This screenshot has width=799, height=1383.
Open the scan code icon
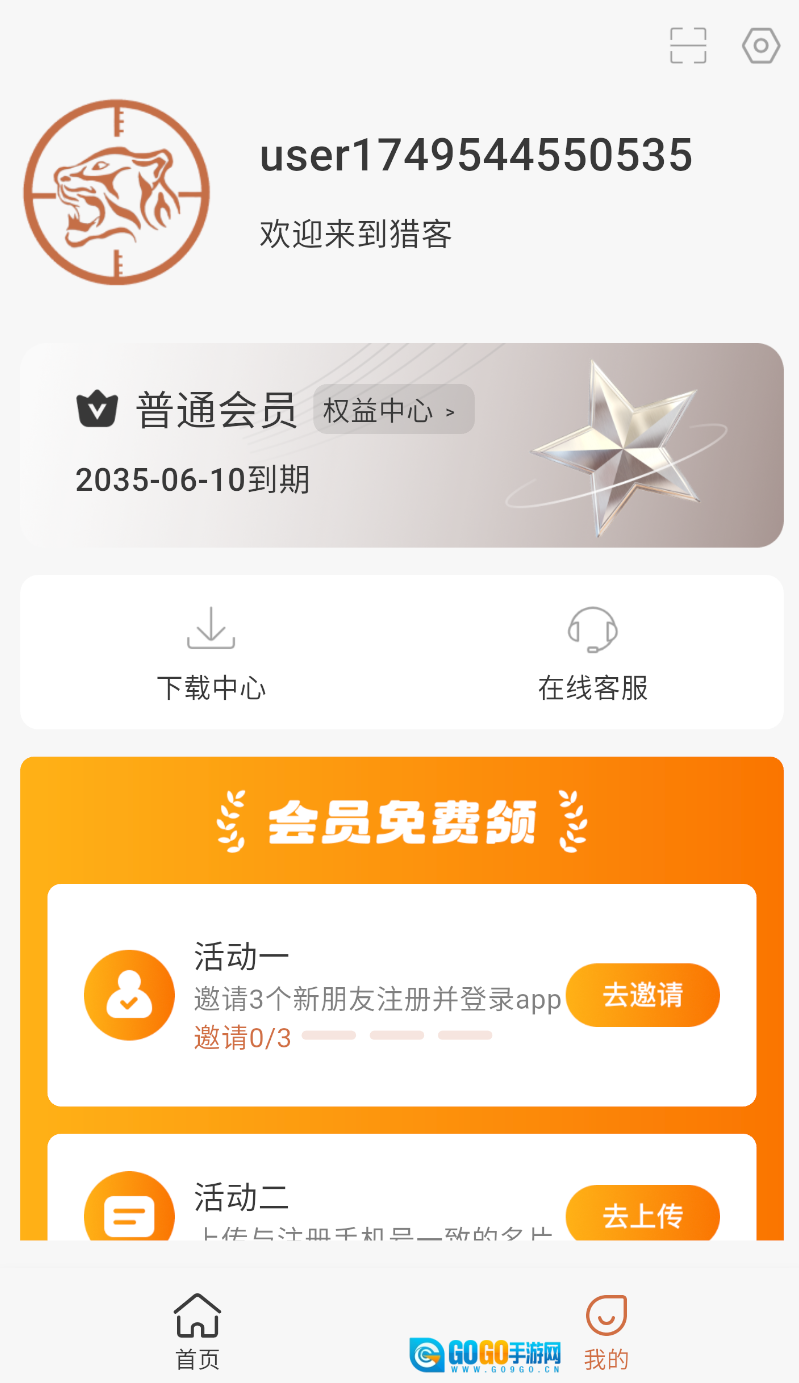(x=688, y=46)
